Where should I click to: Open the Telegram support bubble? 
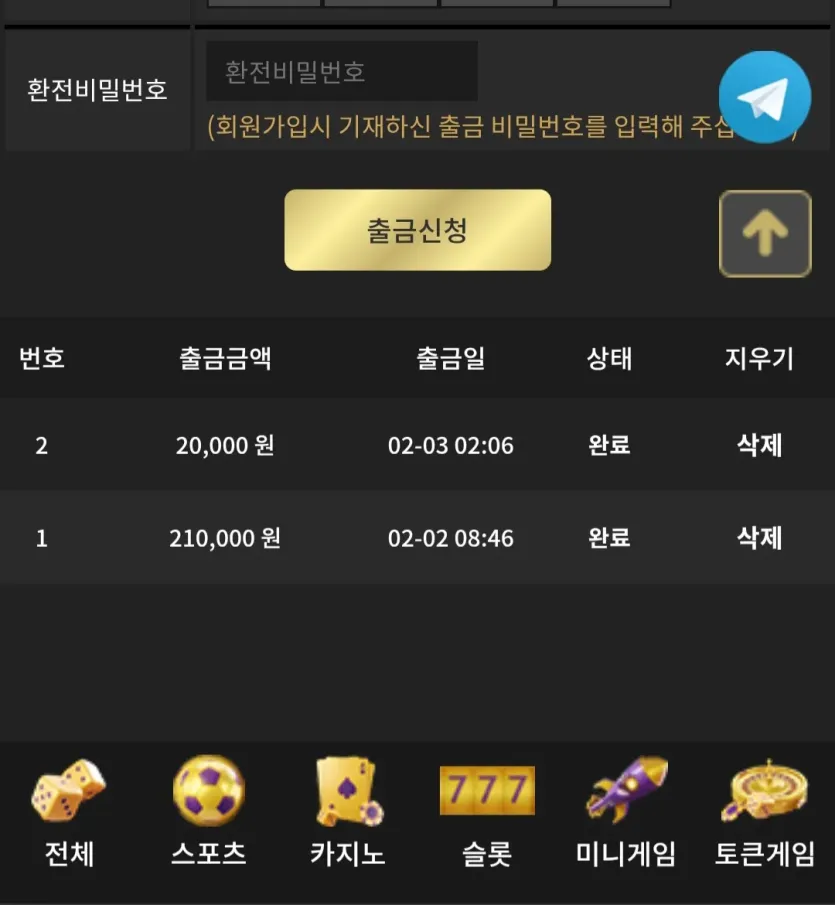765,97
